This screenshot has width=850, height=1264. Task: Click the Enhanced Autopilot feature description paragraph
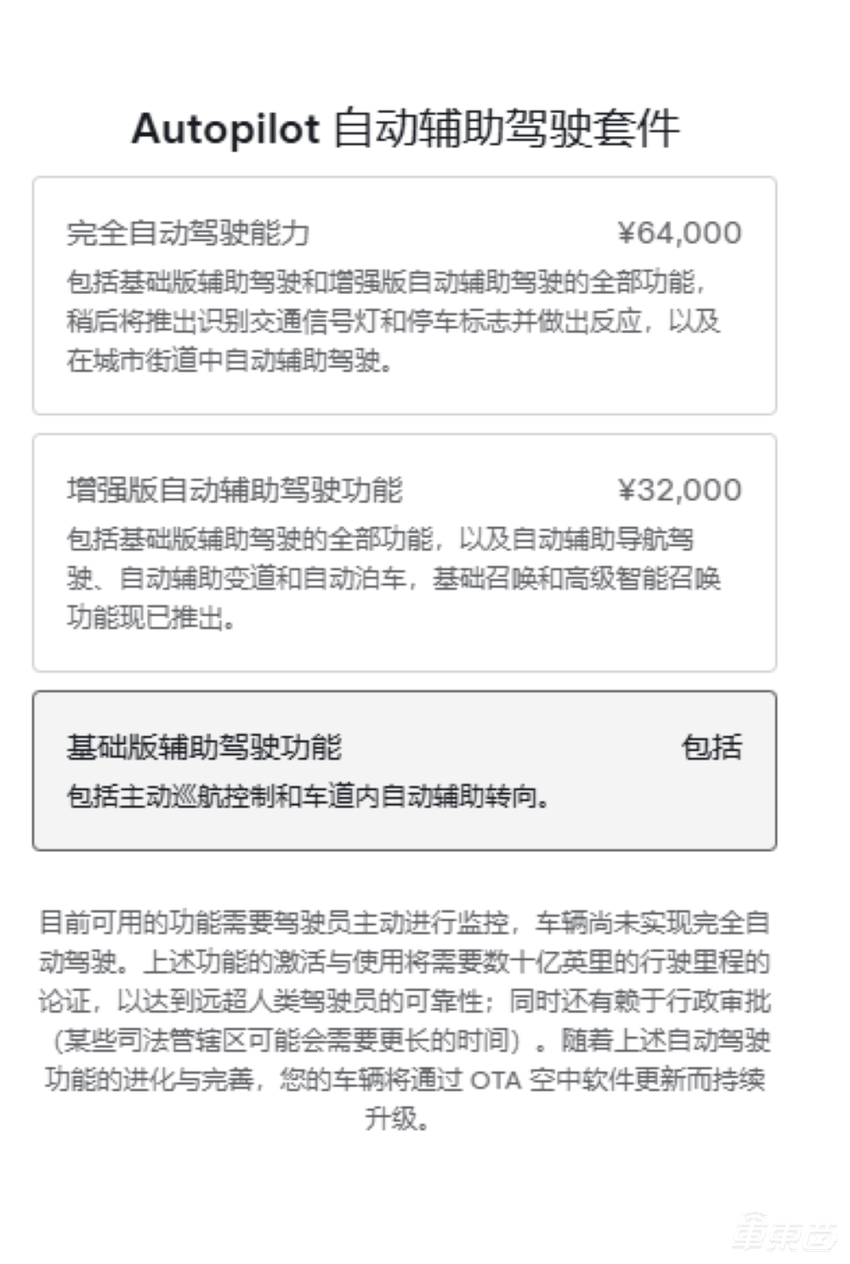pyautogui.click(x=400, y=580)
